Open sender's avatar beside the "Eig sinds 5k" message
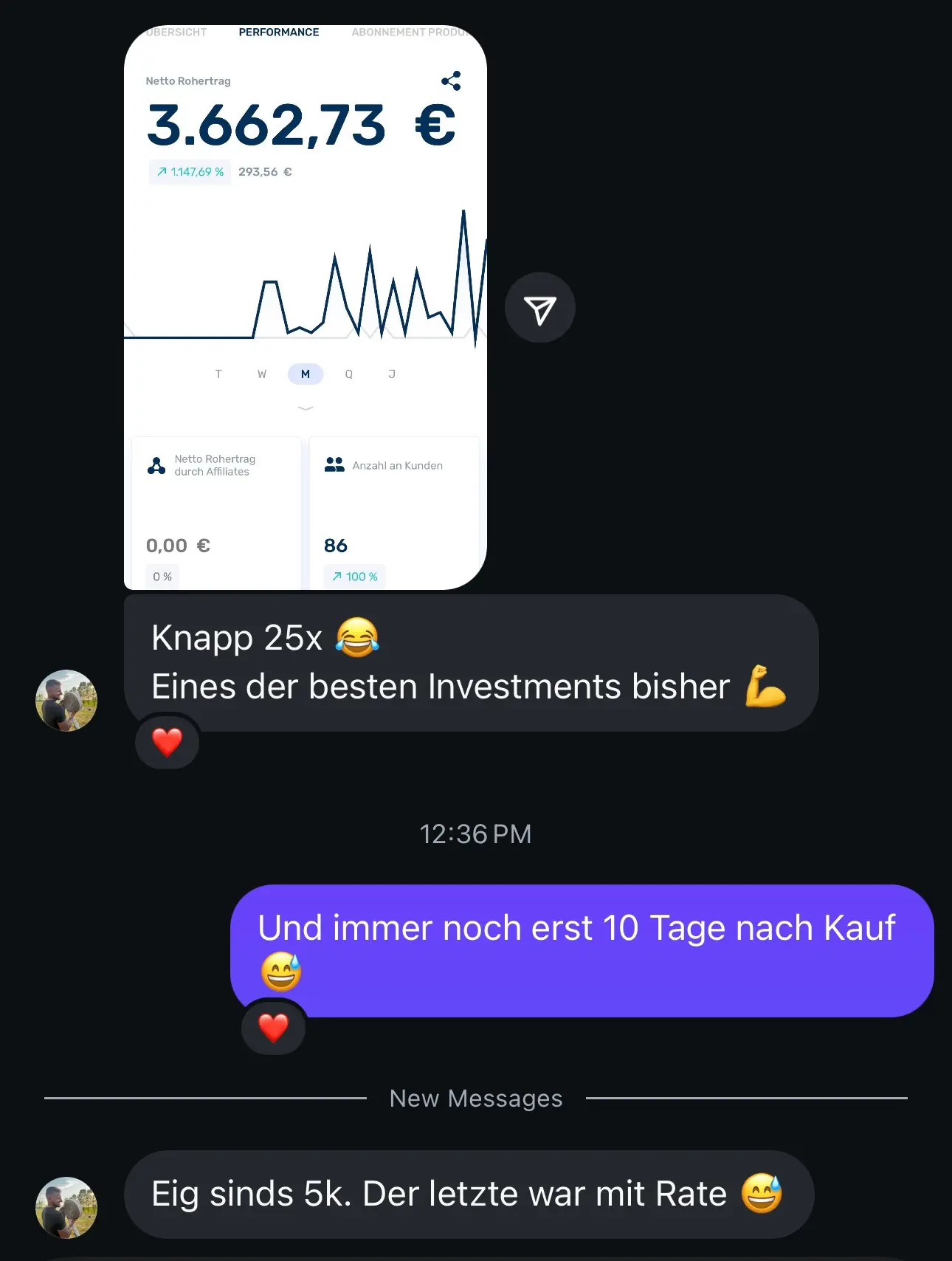 pos(66,1207)
